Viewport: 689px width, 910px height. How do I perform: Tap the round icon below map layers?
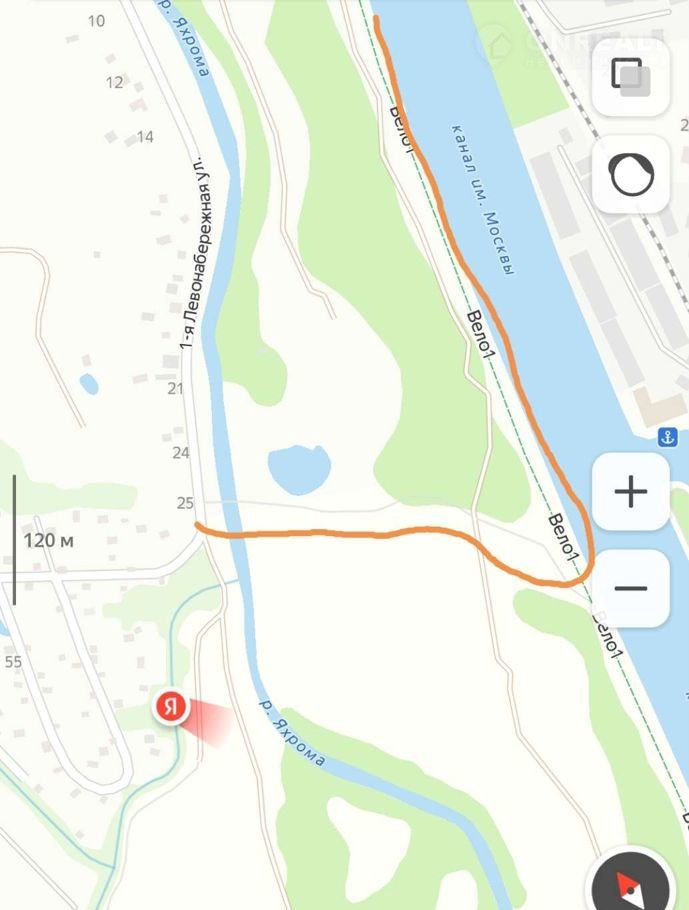point(630,175)
